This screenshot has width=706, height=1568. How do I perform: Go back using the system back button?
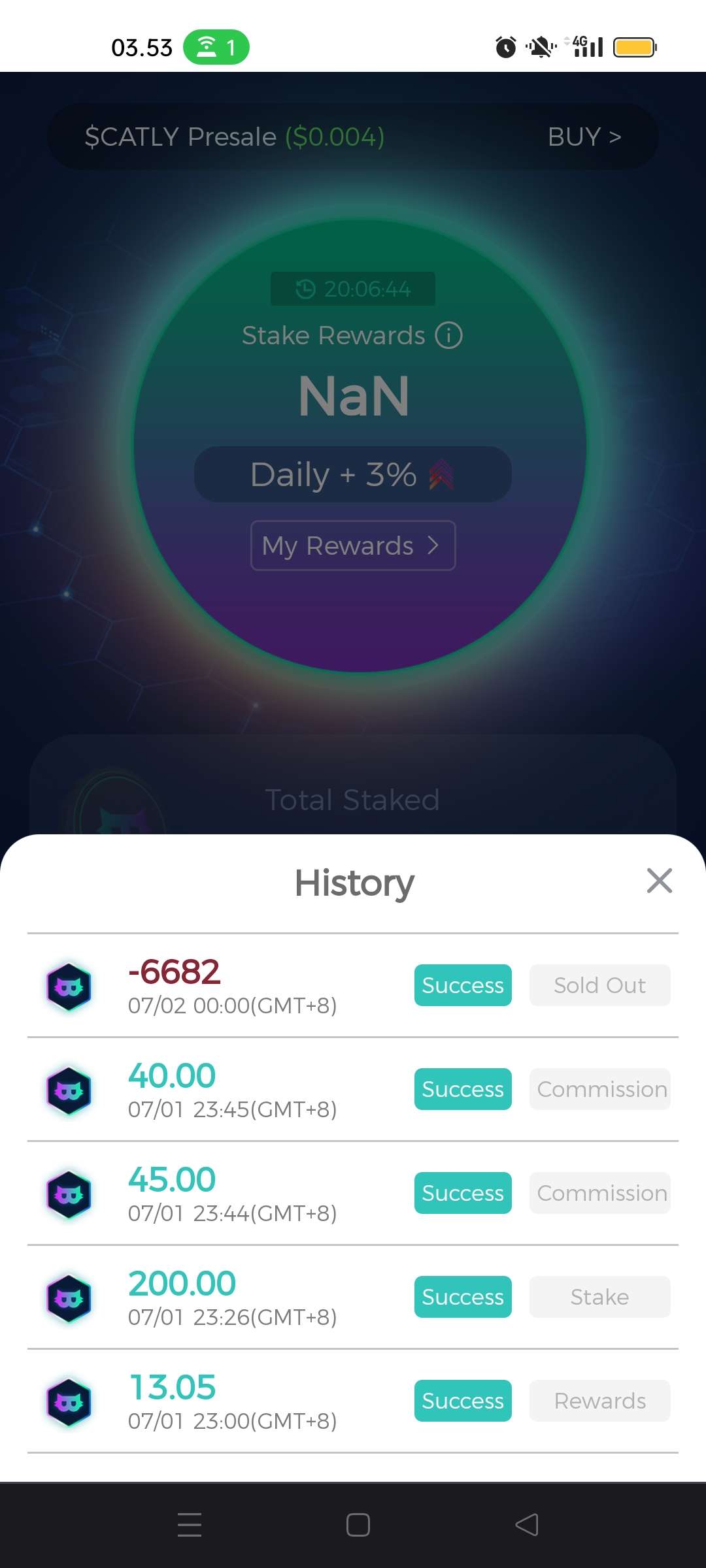coord(527,1525)
